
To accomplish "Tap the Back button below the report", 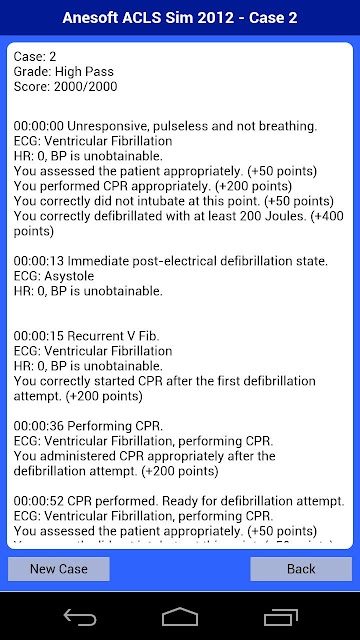I will [x=301, y=569].
